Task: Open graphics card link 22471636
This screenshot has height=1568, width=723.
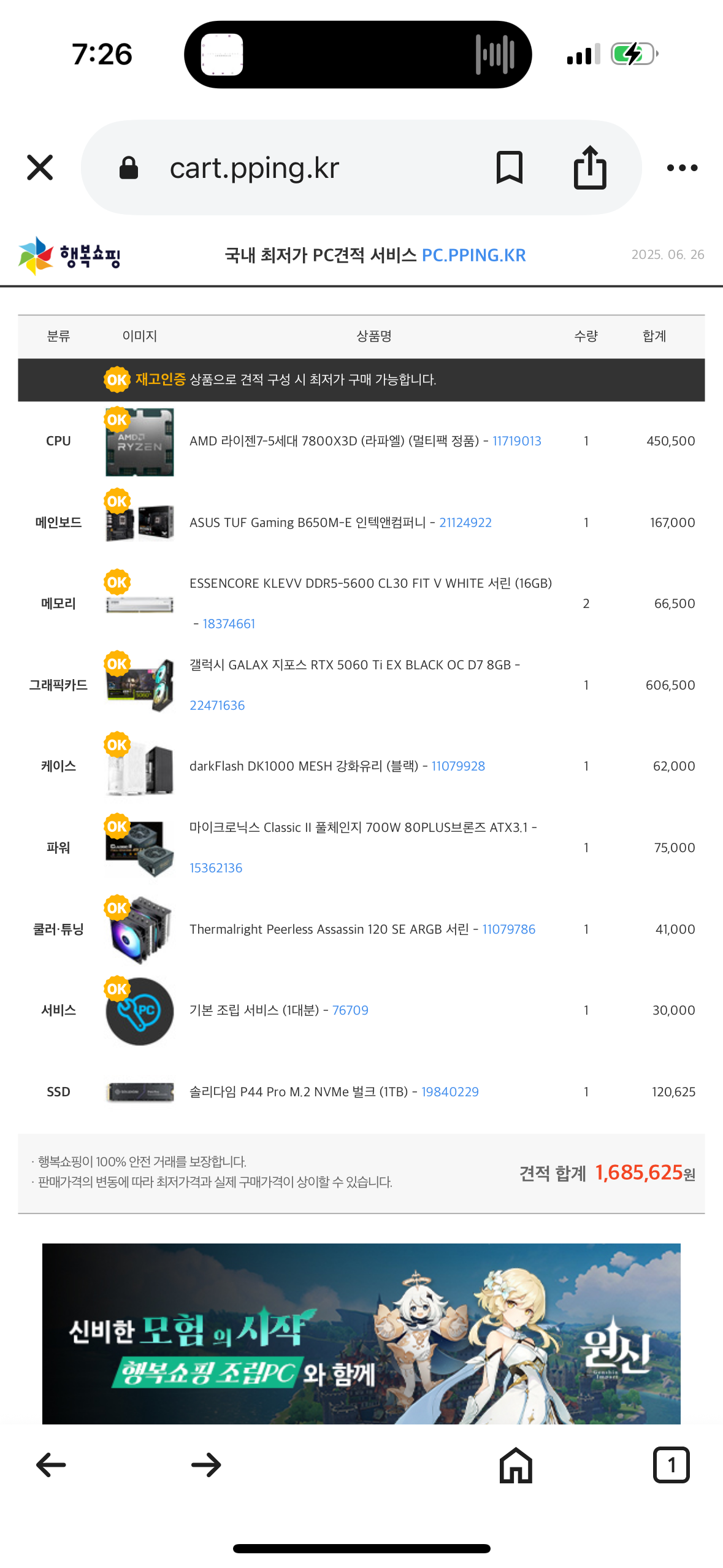Action: 217,705
